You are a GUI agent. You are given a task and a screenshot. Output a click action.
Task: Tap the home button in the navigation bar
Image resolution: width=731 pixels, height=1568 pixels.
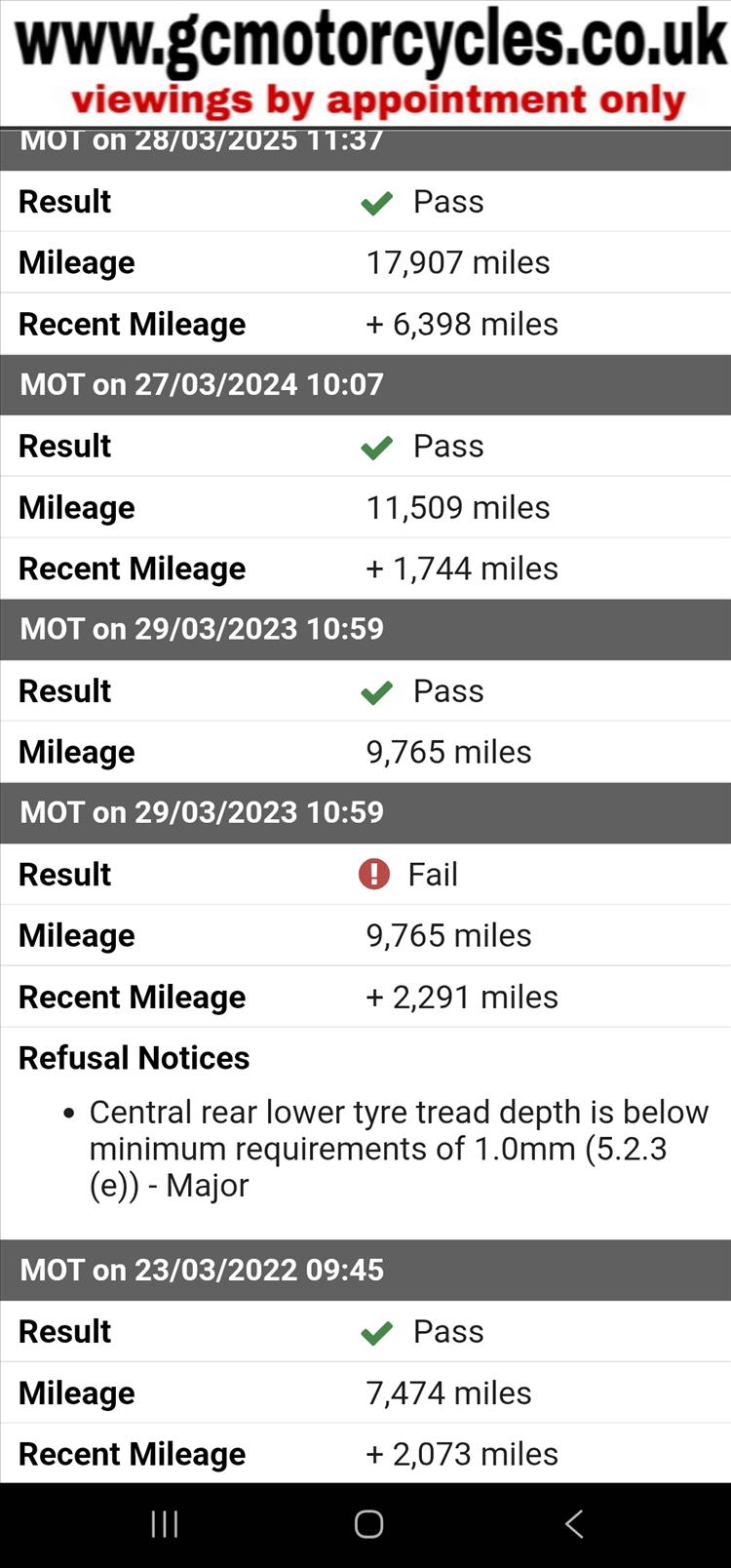pyautogui.click(x=368, y=1524)
